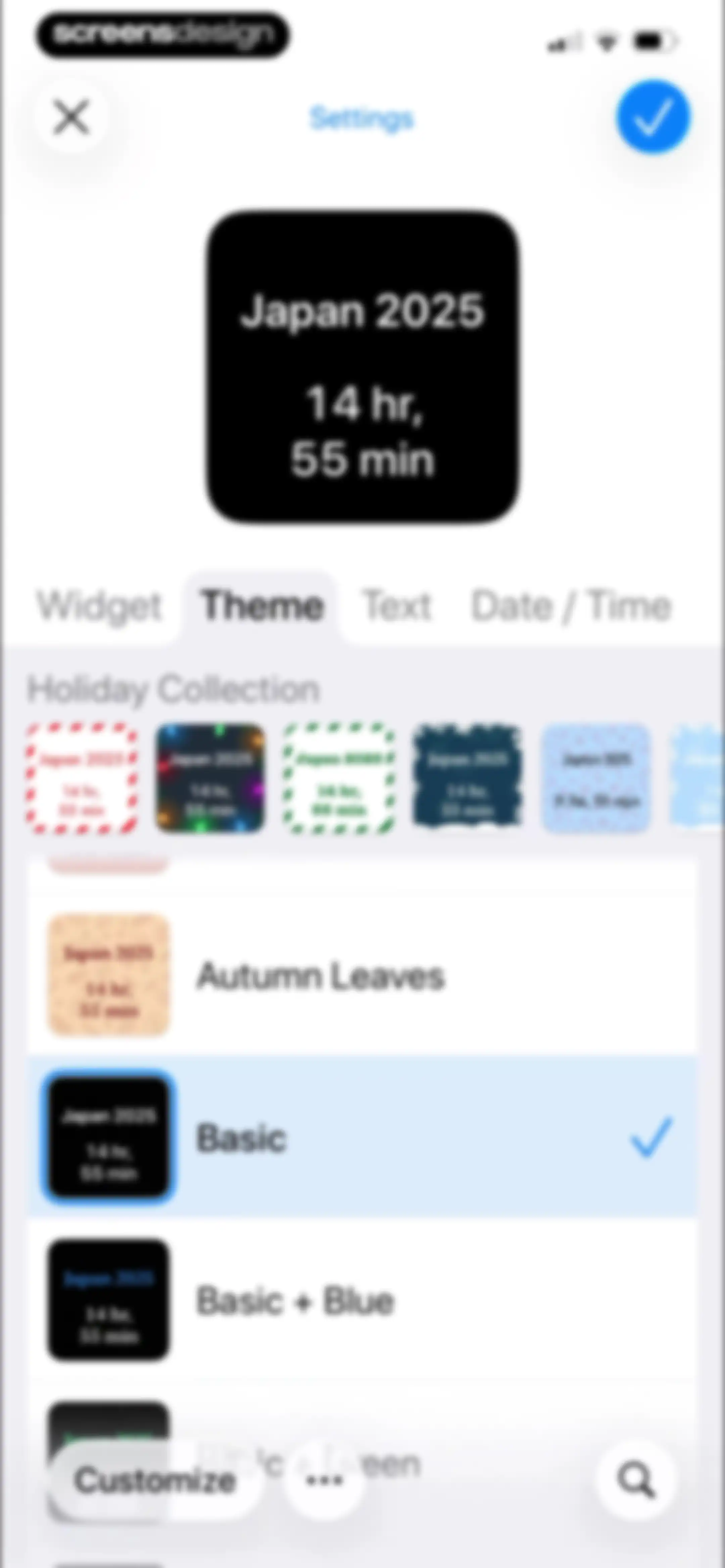Switch to the Widget tab
Screen dimensions: 725x1568
[99, 606]
